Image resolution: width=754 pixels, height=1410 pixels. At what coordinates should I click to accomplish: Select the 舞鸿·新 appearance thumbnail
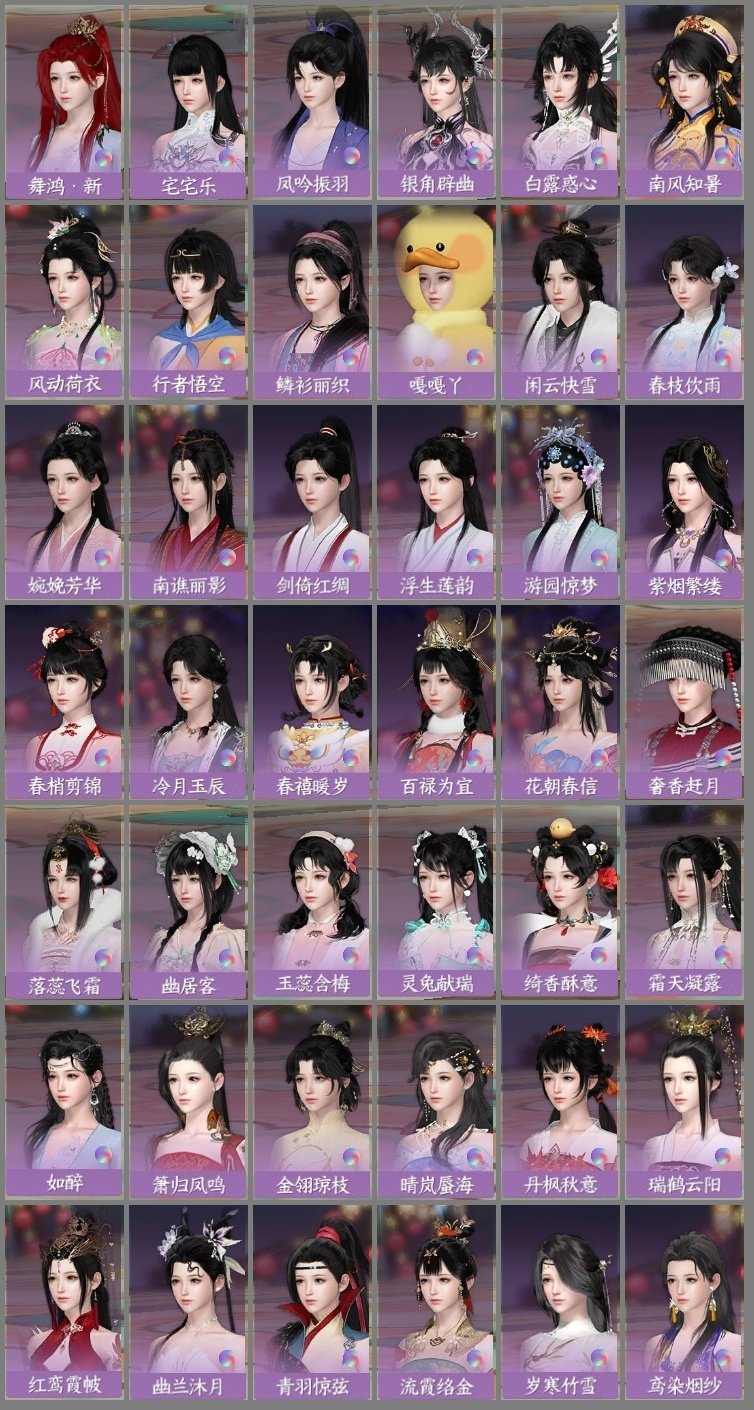(62, 88)
